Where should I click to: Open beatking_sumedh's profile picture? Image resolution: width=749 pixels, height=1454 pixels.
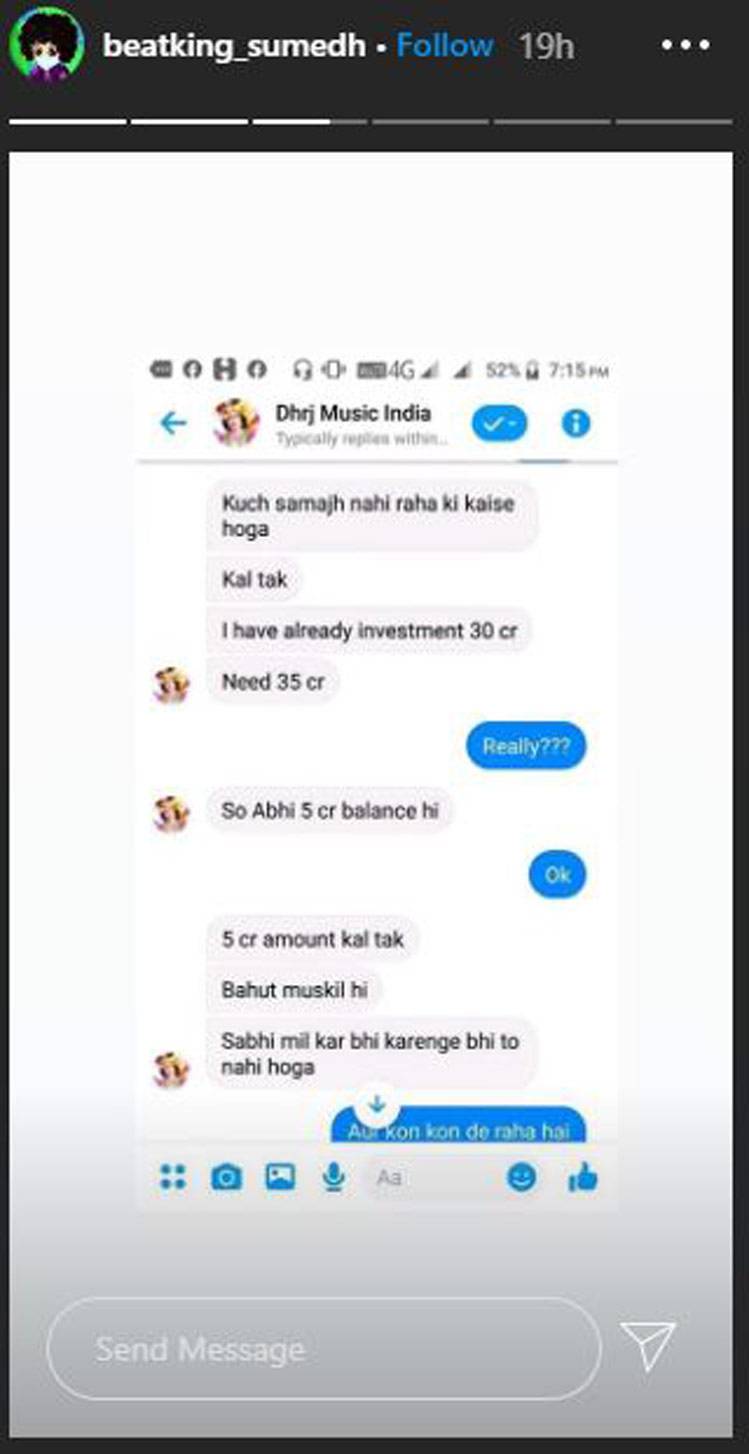45,45
